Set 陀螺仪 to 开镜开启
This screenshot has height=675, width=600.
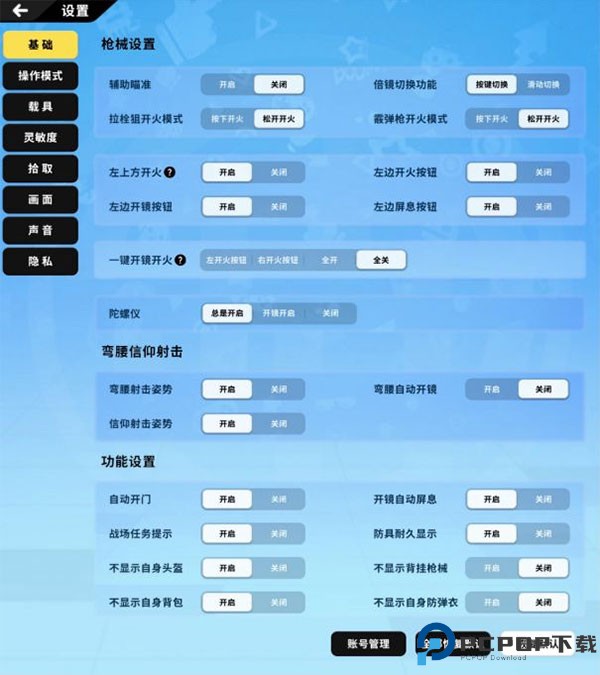[x=278, y=313]
